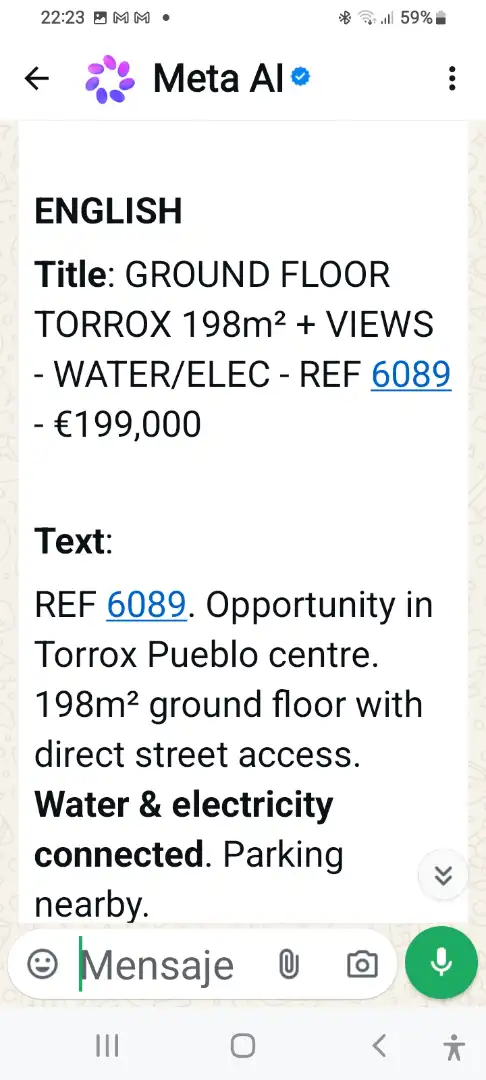Image resolution: width=486 pixels, height=1080 pixels.
Task: Open the three-dot overflow menu
Action: [x=452, y=79]
